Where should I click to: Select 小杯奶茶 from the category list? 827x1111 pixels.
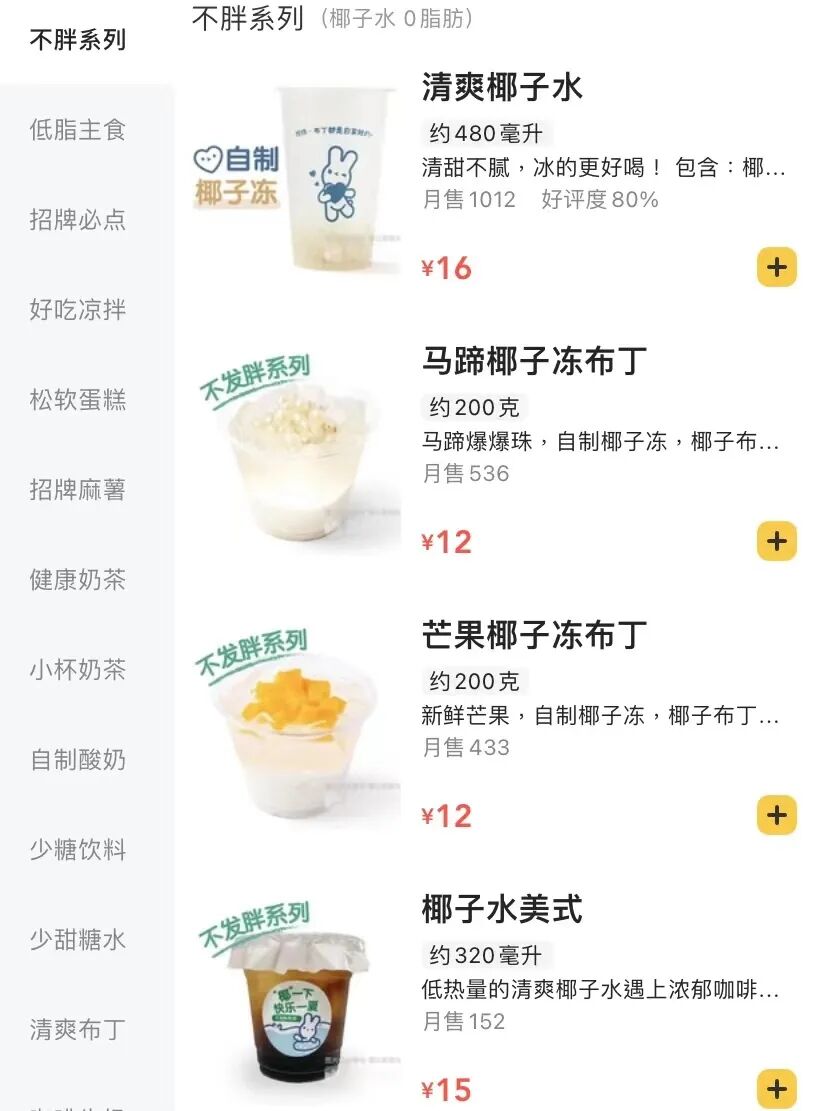coord(78,670)
